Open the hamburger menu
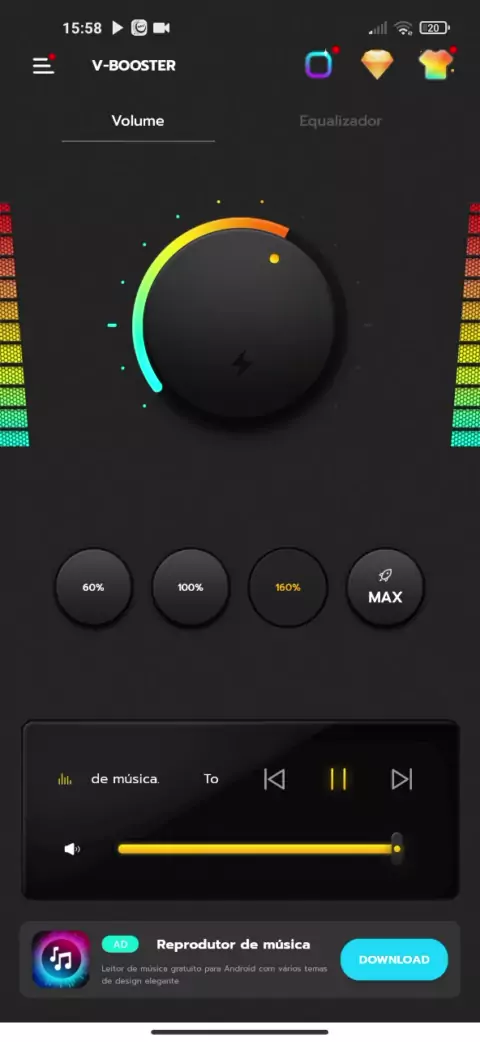The image size is (480, 1042). 44,65
